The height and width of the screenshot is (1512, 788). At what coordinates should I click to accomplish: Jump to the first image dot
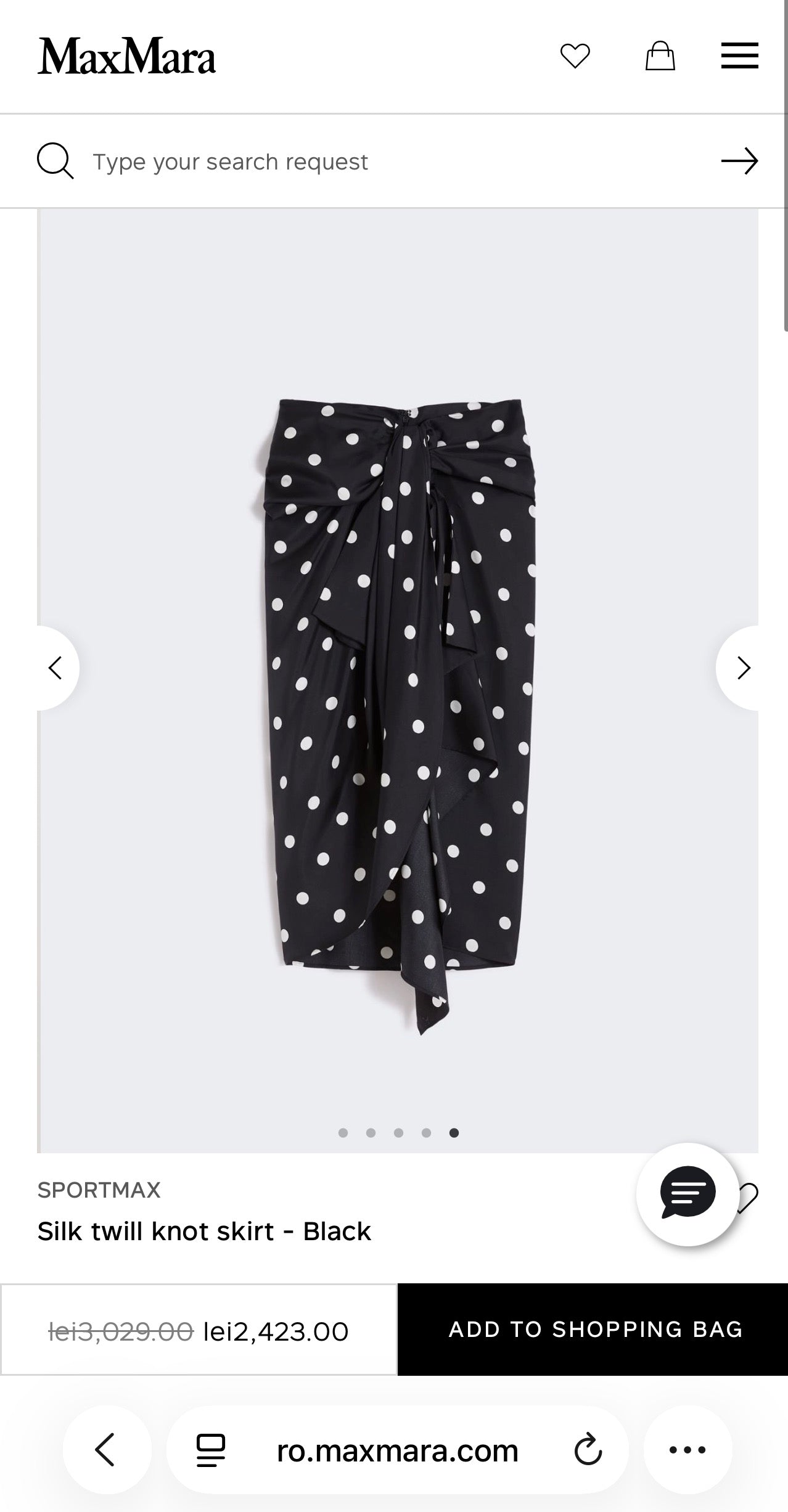click(x=343, y=1133)
